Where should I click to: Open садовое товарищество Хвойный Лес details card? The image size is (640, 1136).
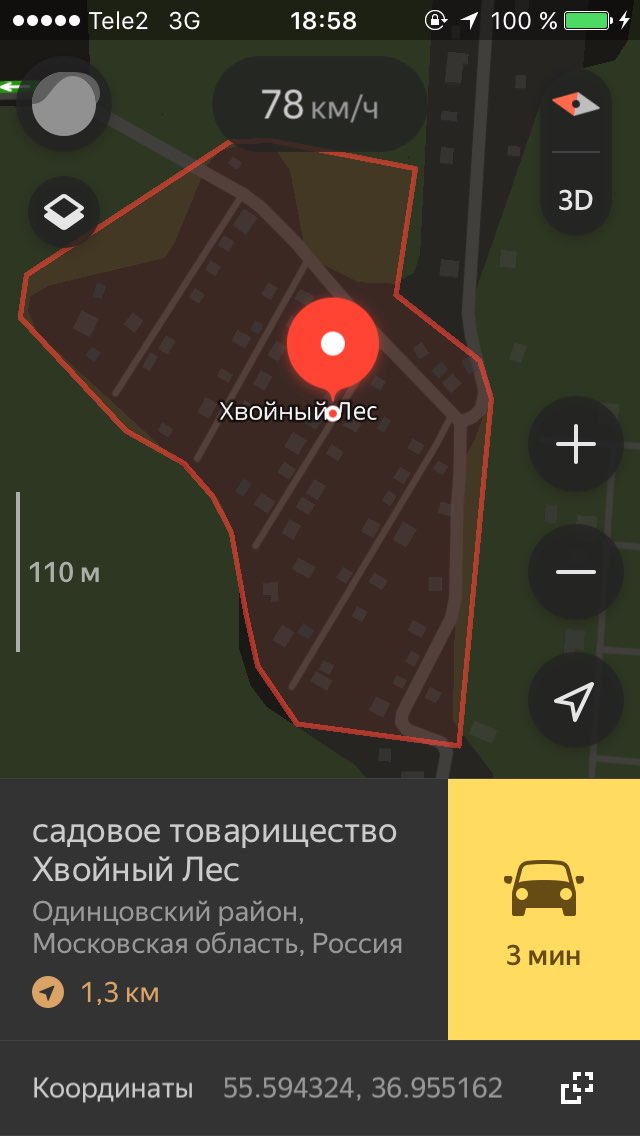[x=224, y=909]
